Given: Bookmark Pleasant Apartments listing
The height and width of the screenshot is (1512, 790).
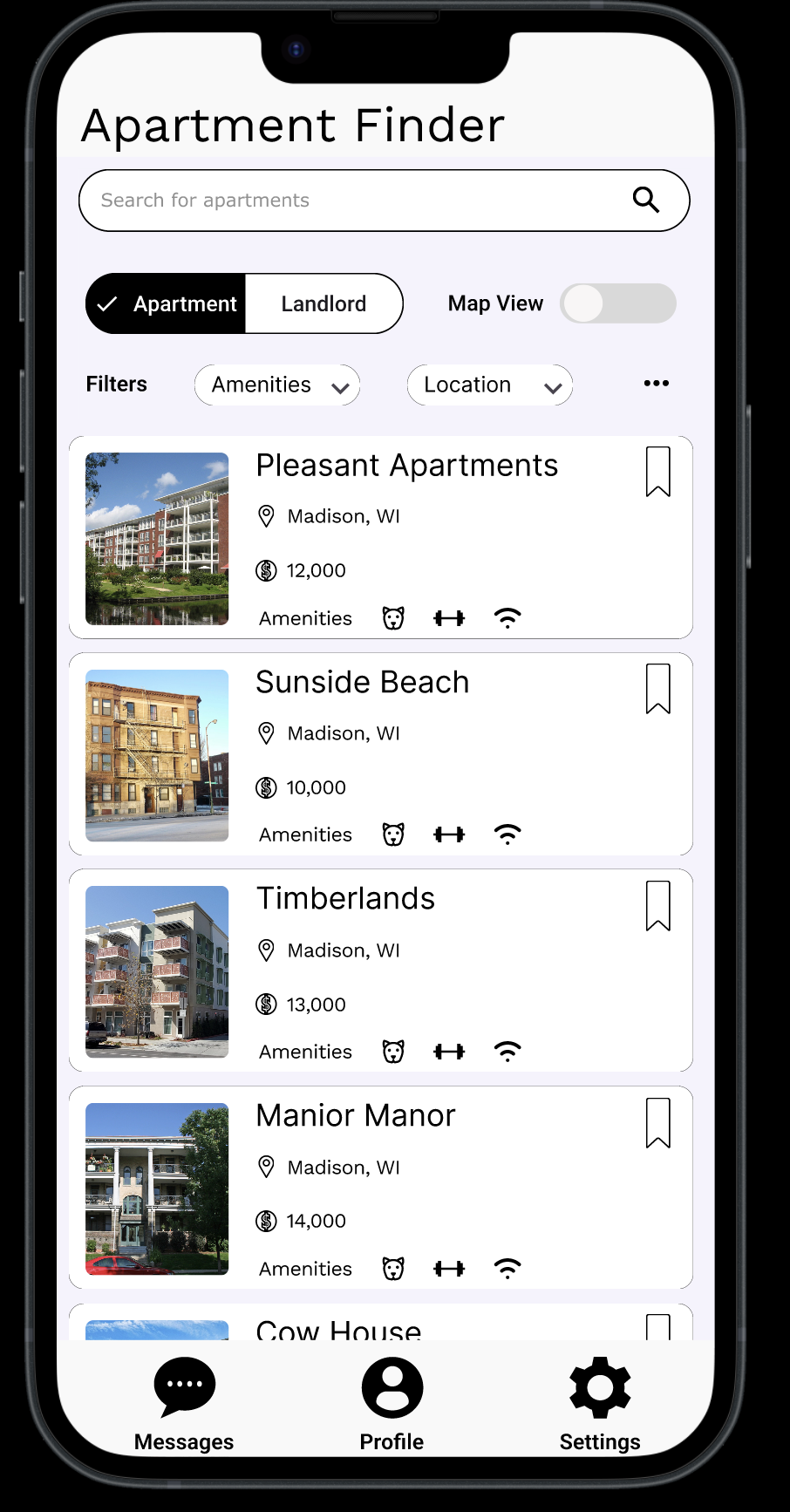Looking at the screenshot, I should click(657, 472).
